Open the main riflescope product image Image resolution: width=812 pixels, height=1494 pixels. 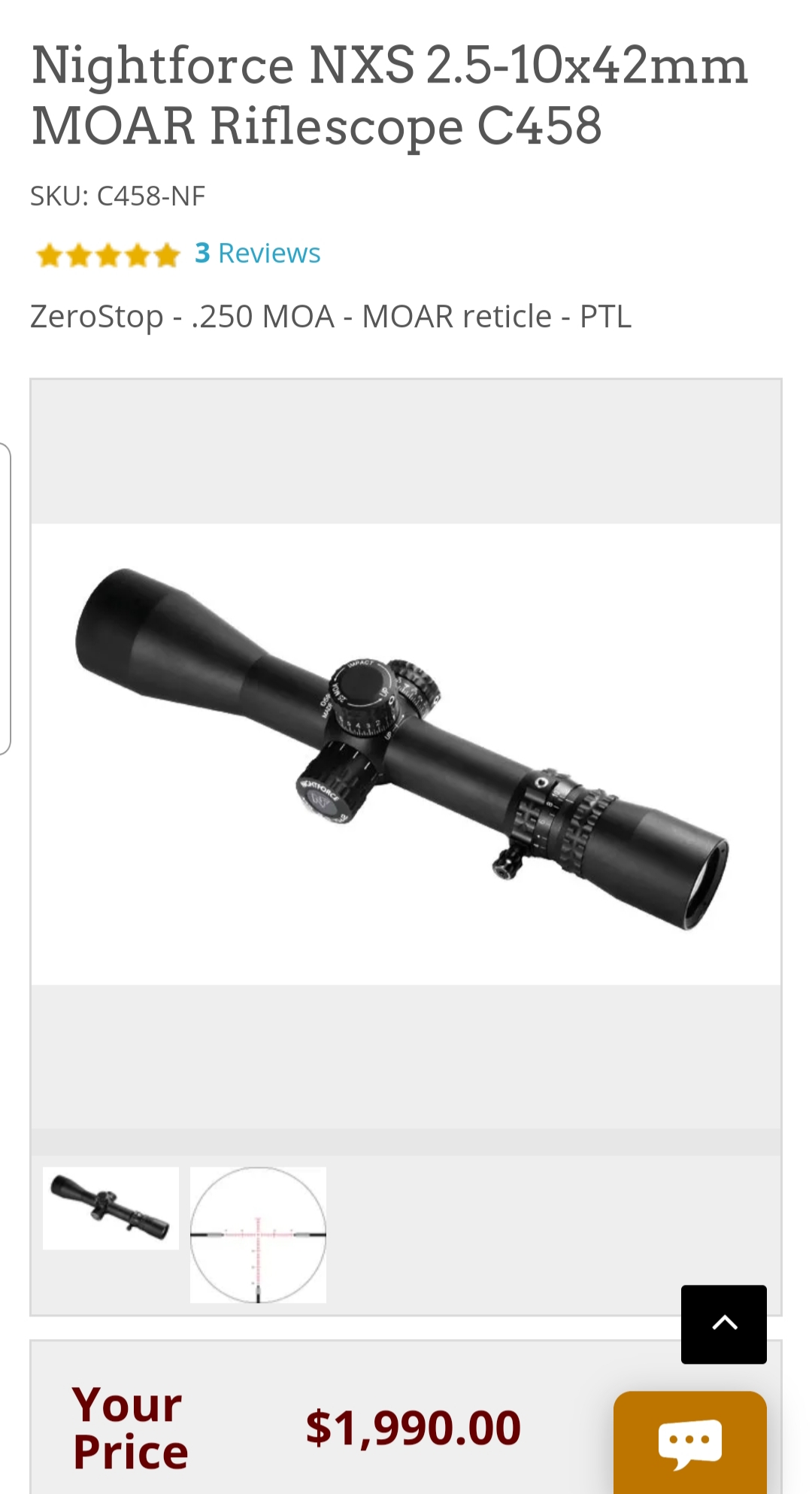[406, 754]
